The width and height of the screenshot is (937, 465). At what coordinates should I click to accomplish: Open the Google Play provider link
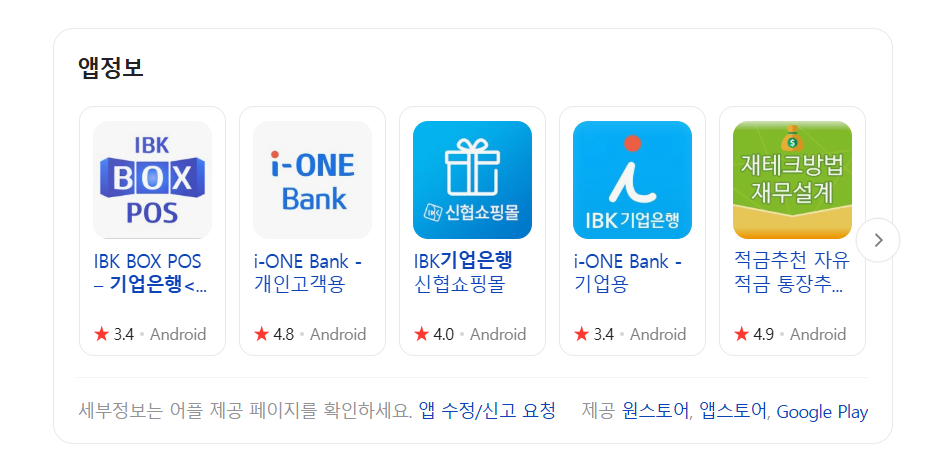pos(822,412)
